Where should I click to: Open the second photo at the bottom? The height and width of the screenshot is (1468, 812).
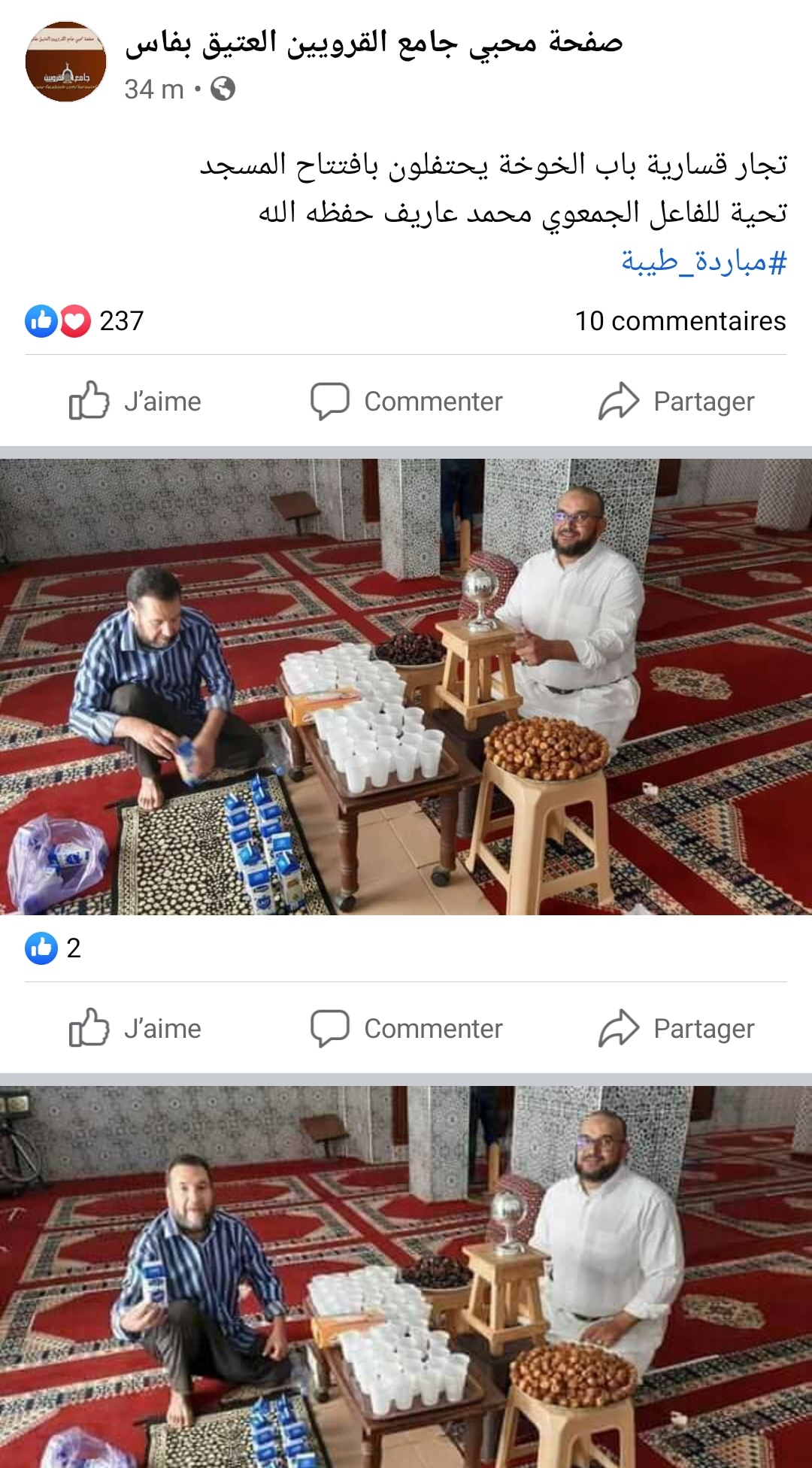(406, 1277)
